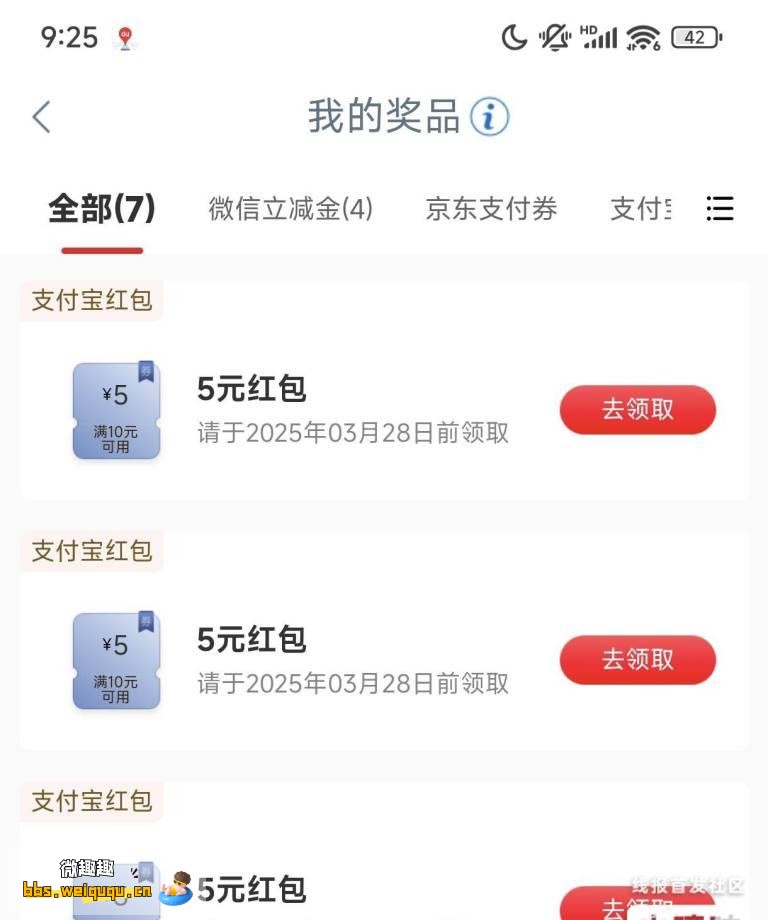The width and height of the screenshot is (768, 920).
Task: Tap the Do Not Disturb moon icon
Action: (514, 37)
